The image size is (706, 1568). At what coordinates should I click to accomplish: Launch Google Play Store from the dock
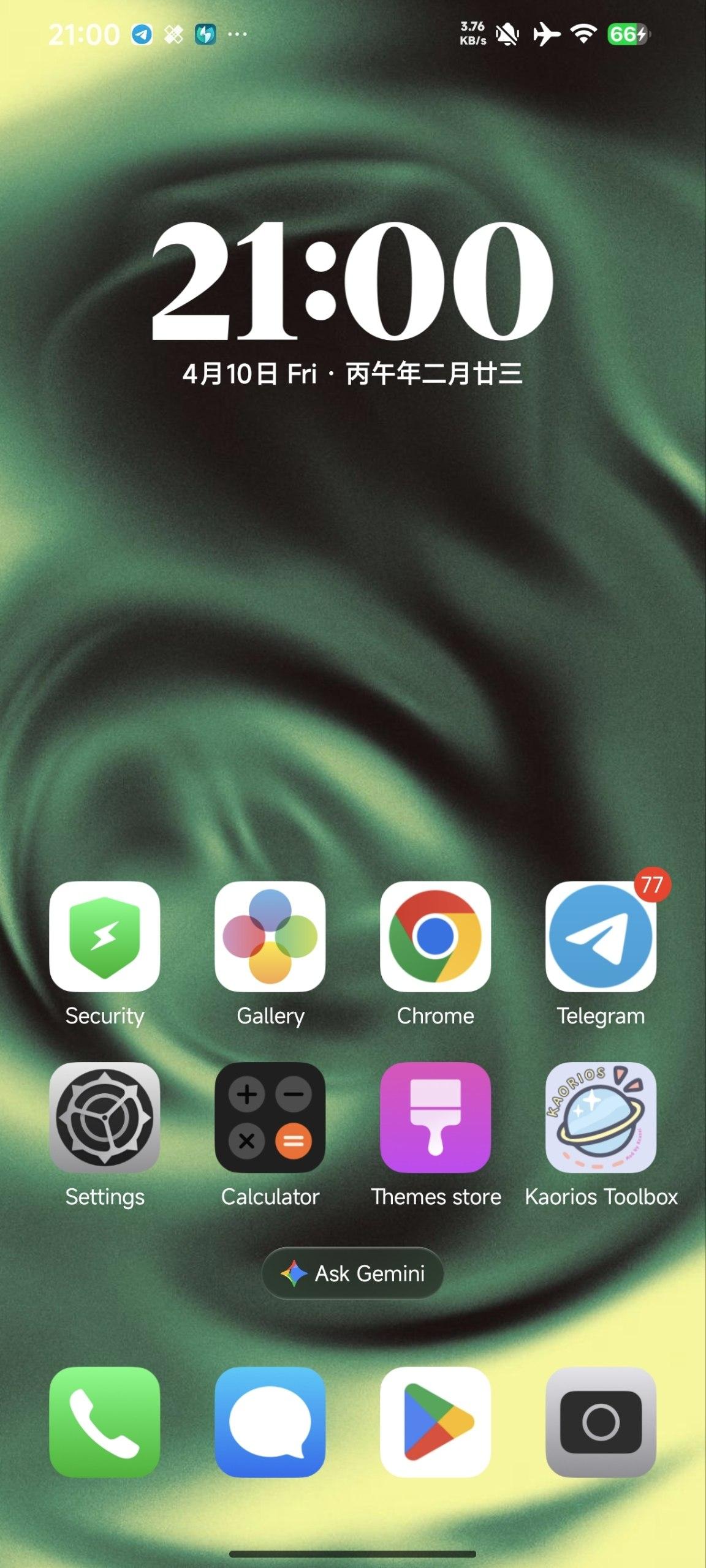435,1422
